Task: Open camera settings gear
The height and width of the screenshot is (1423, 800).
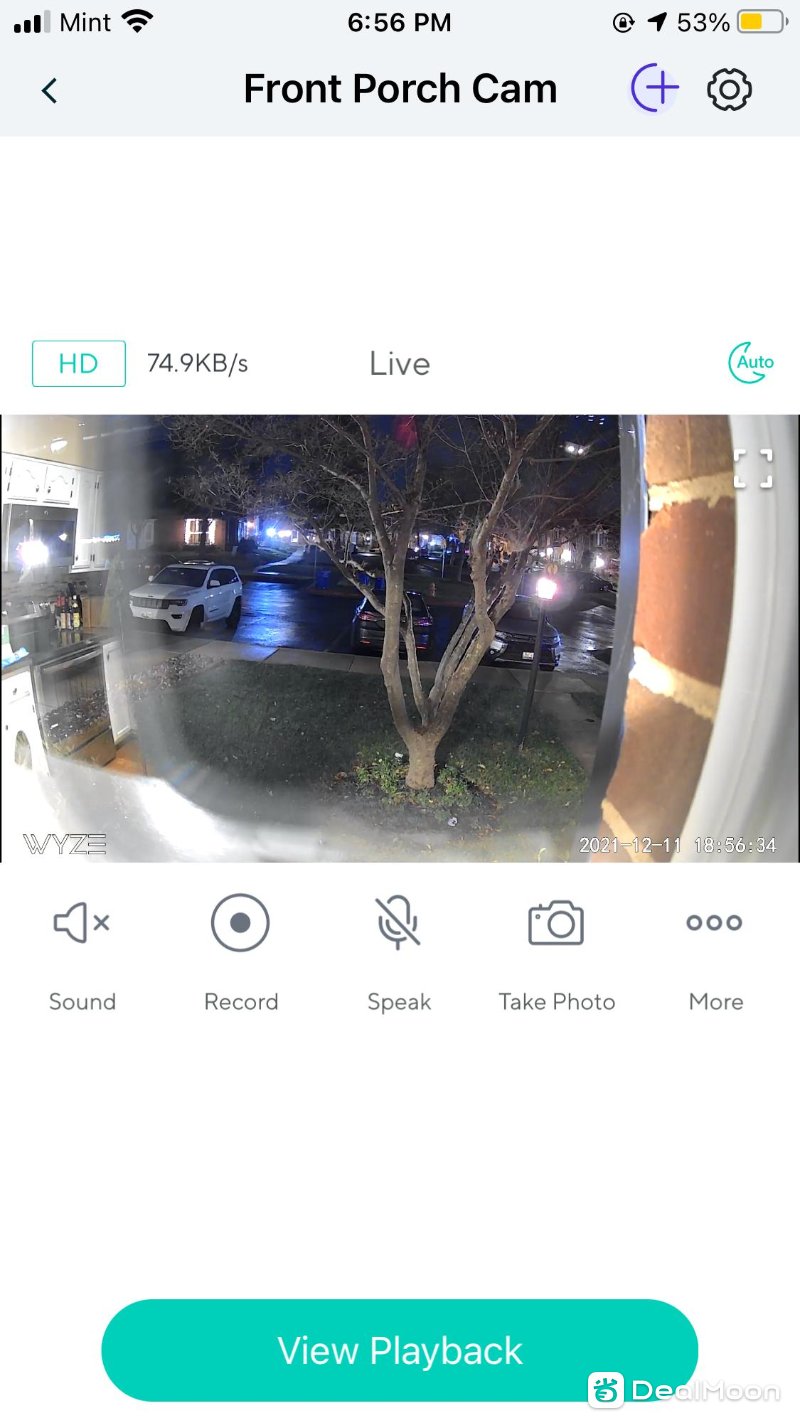Action: tap(729, 90)
